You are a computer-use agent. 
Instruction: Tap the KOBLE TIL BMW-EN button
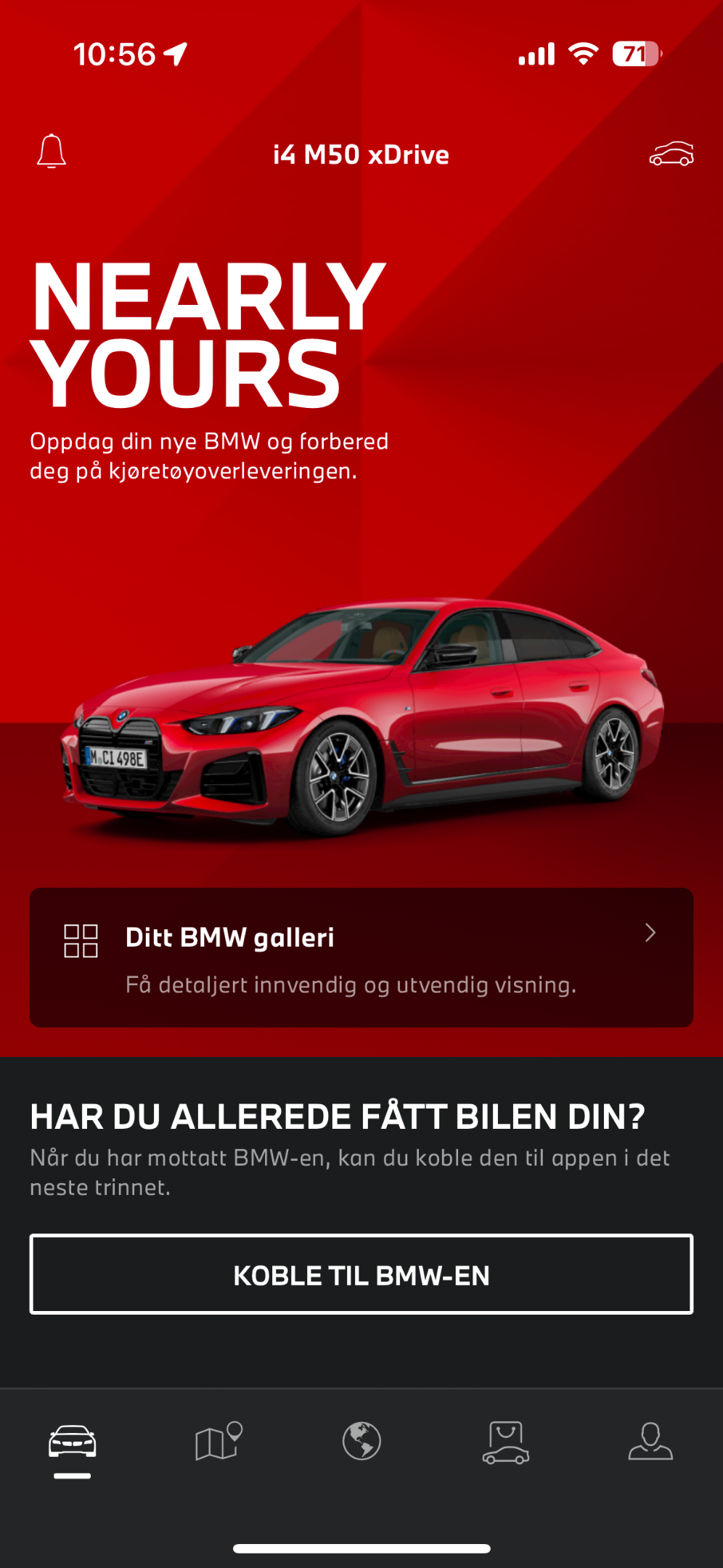pyautogui.click(x=361, y=1274)
